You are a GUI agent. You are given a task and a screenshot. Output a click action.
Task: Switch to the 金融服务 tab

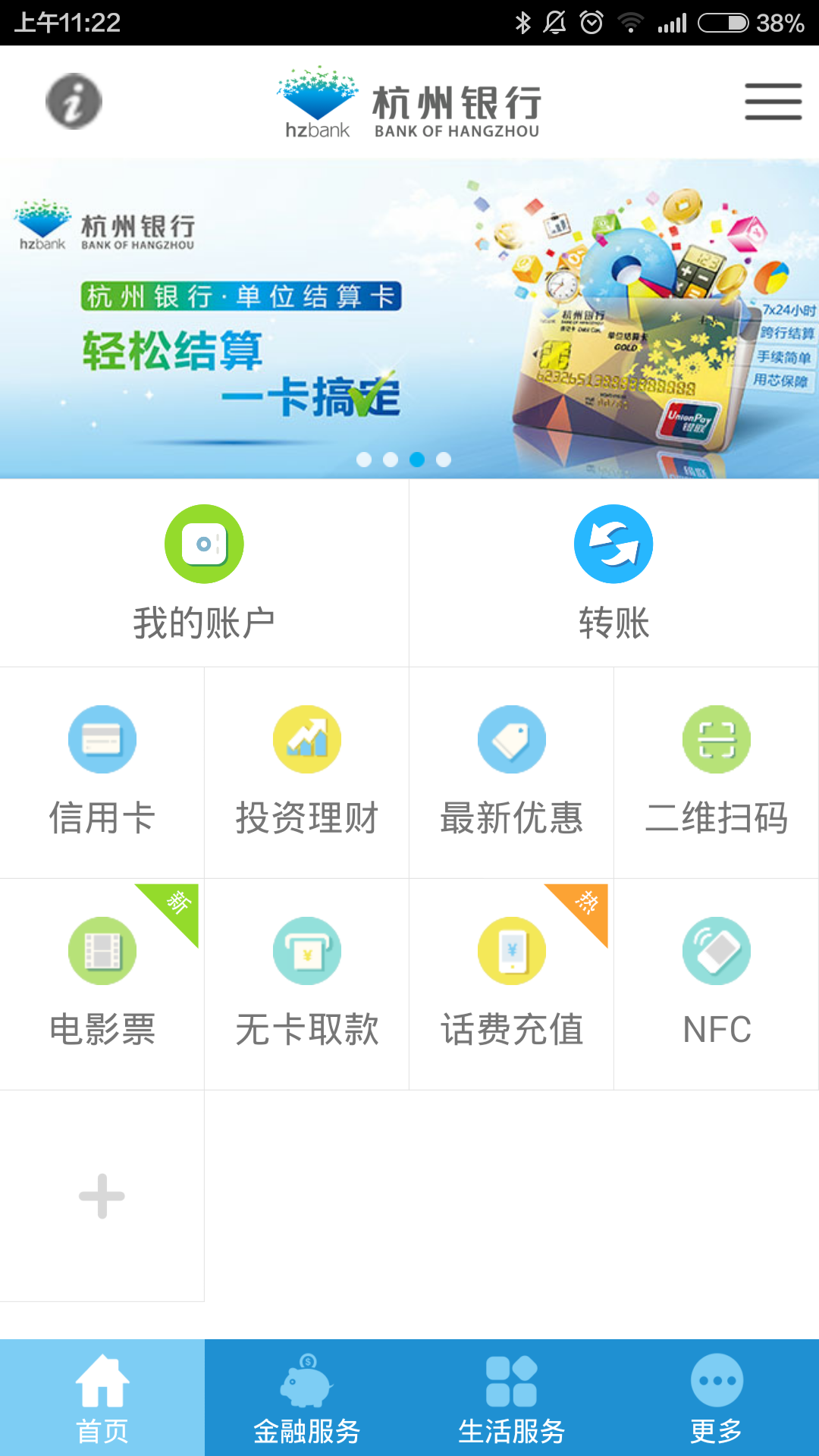click(306, 1398)
